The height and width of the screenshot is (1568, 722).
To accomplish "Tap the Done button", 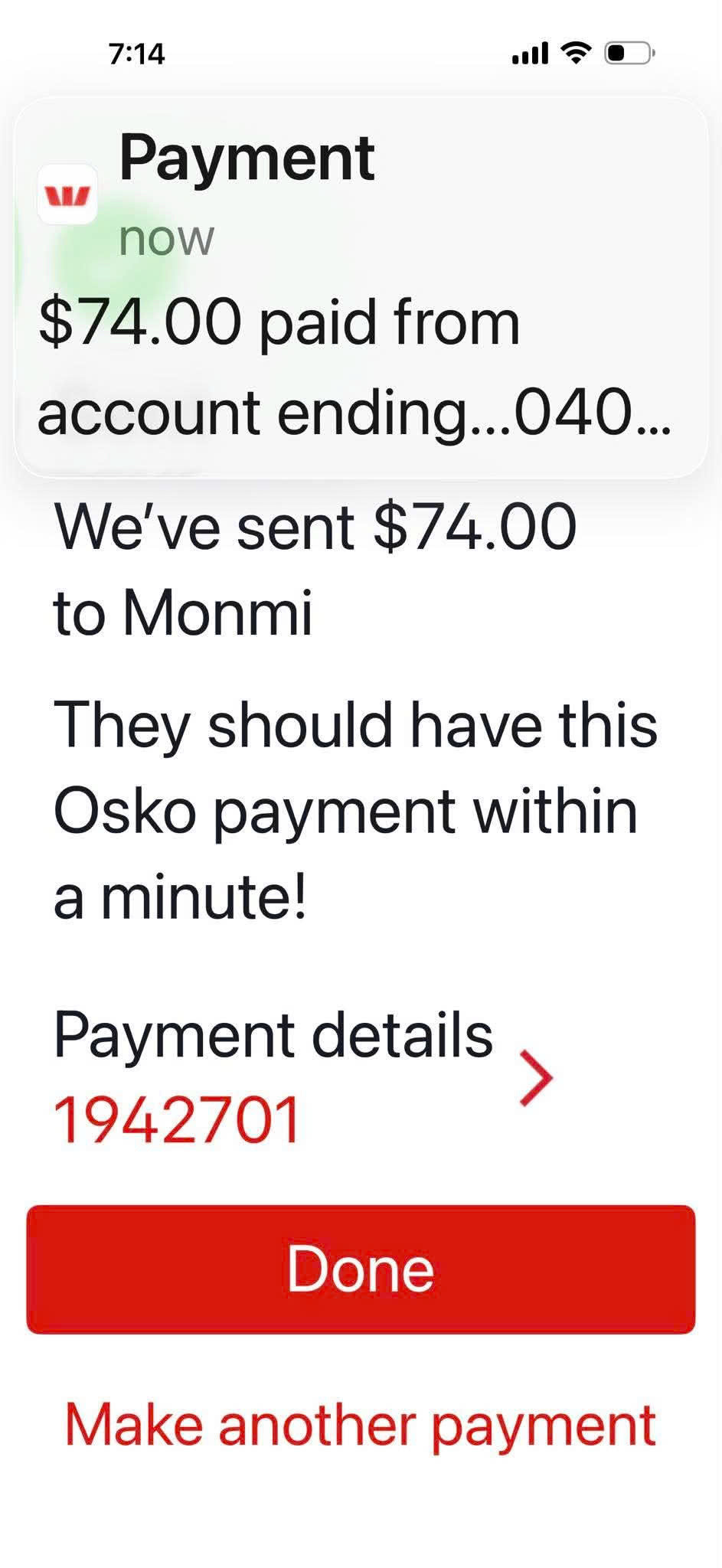I will click(x=361, y=1269).
